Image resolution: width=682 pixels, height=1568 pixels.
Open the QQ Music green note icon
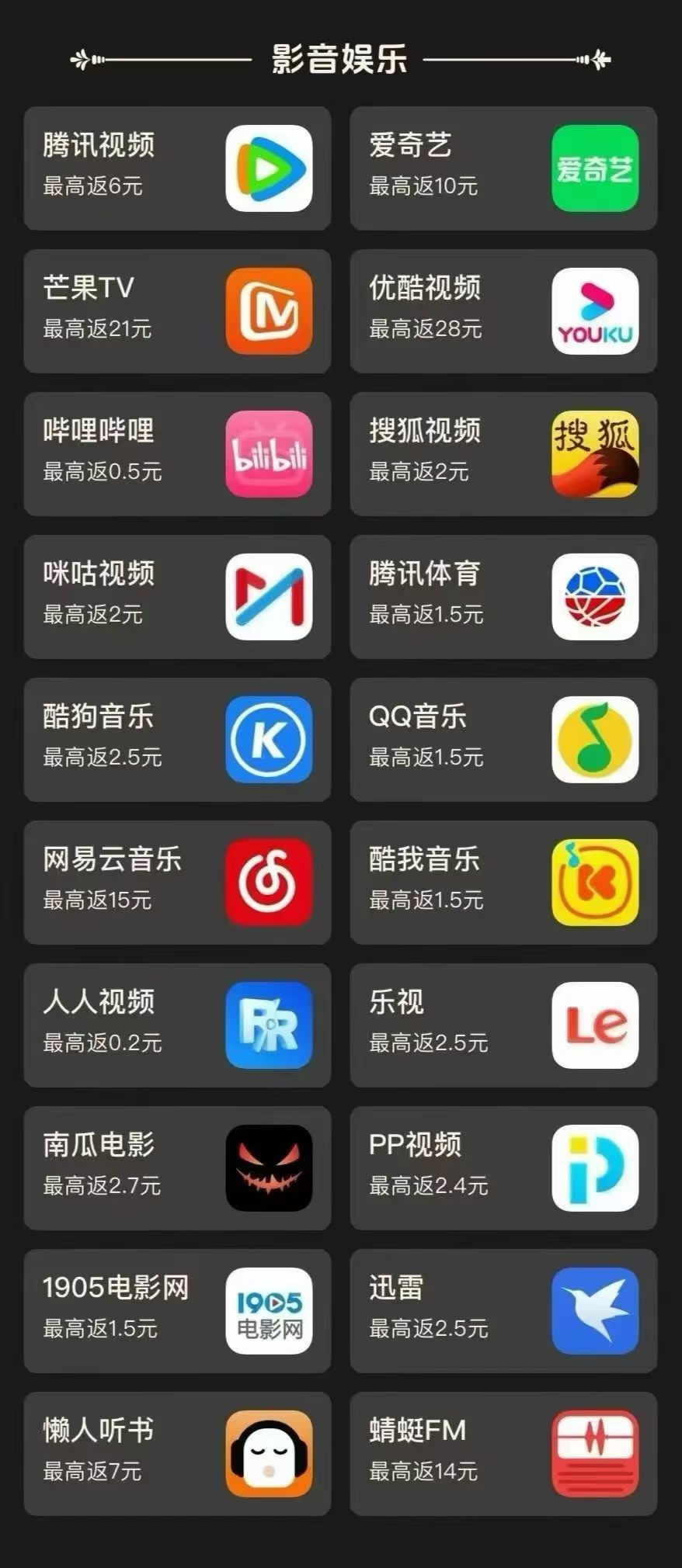pos(594,739)
